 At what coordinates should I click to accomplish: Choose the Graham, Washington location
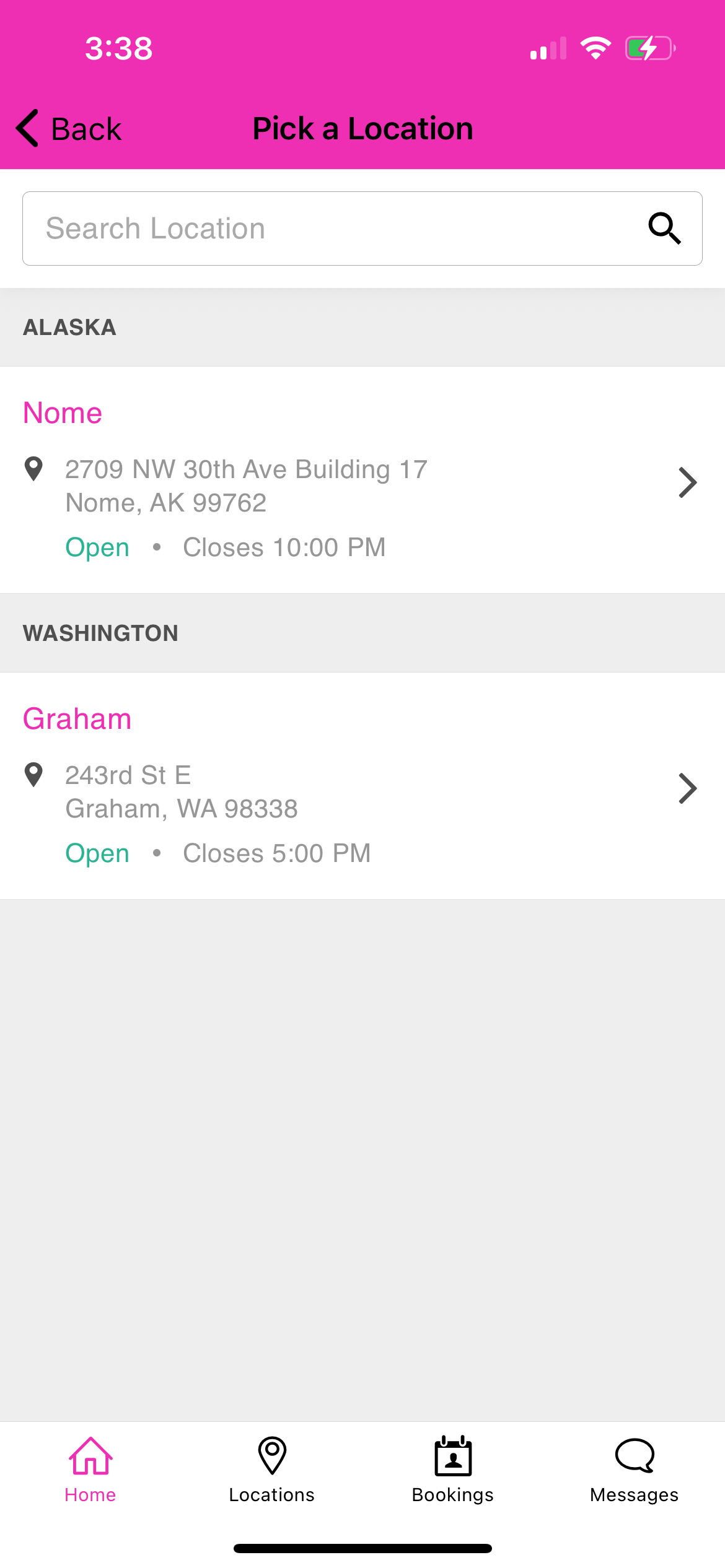pos(362,786)
